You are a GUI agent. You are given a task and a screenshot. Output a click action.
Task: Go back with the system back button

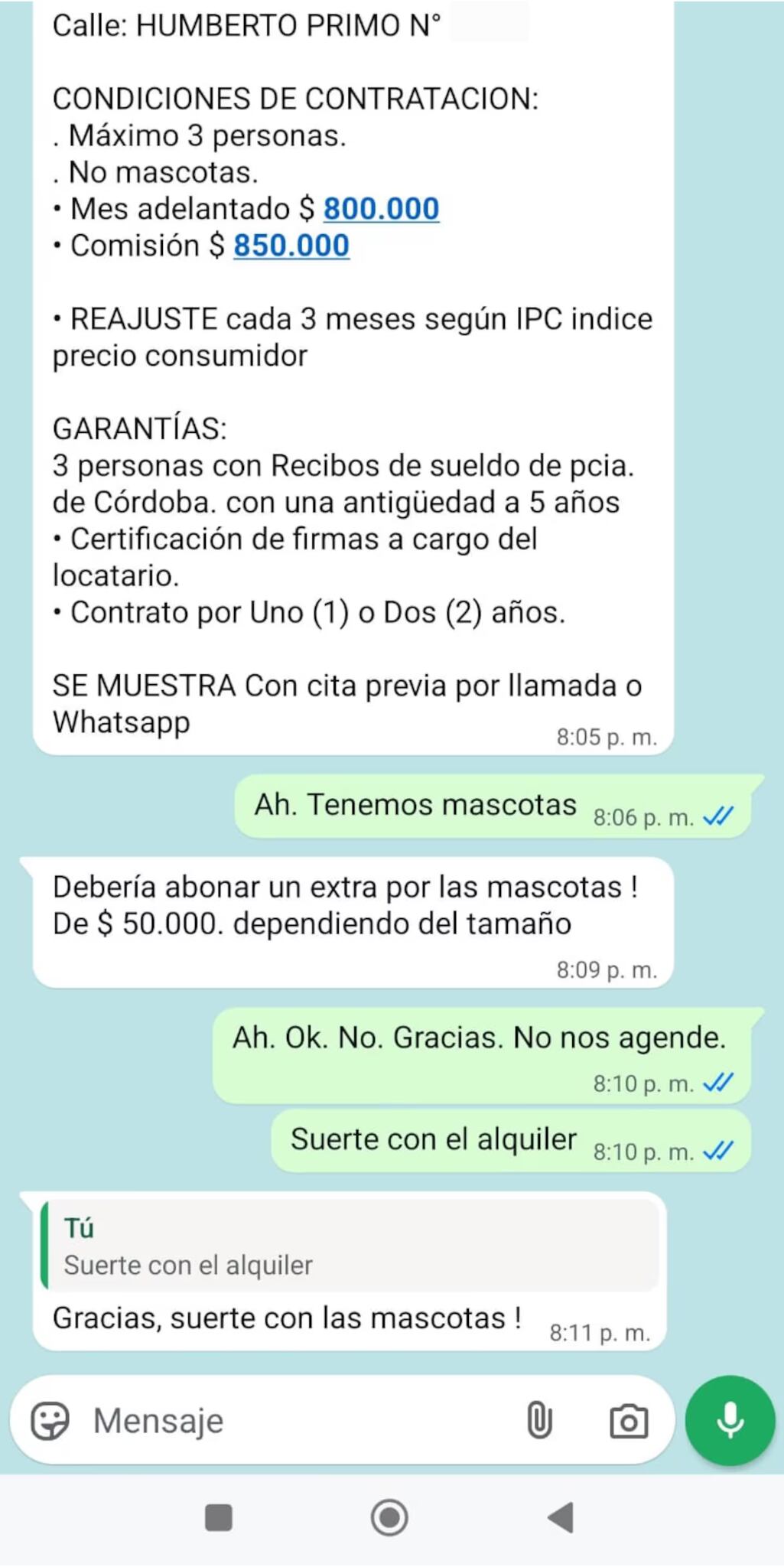561,1517
